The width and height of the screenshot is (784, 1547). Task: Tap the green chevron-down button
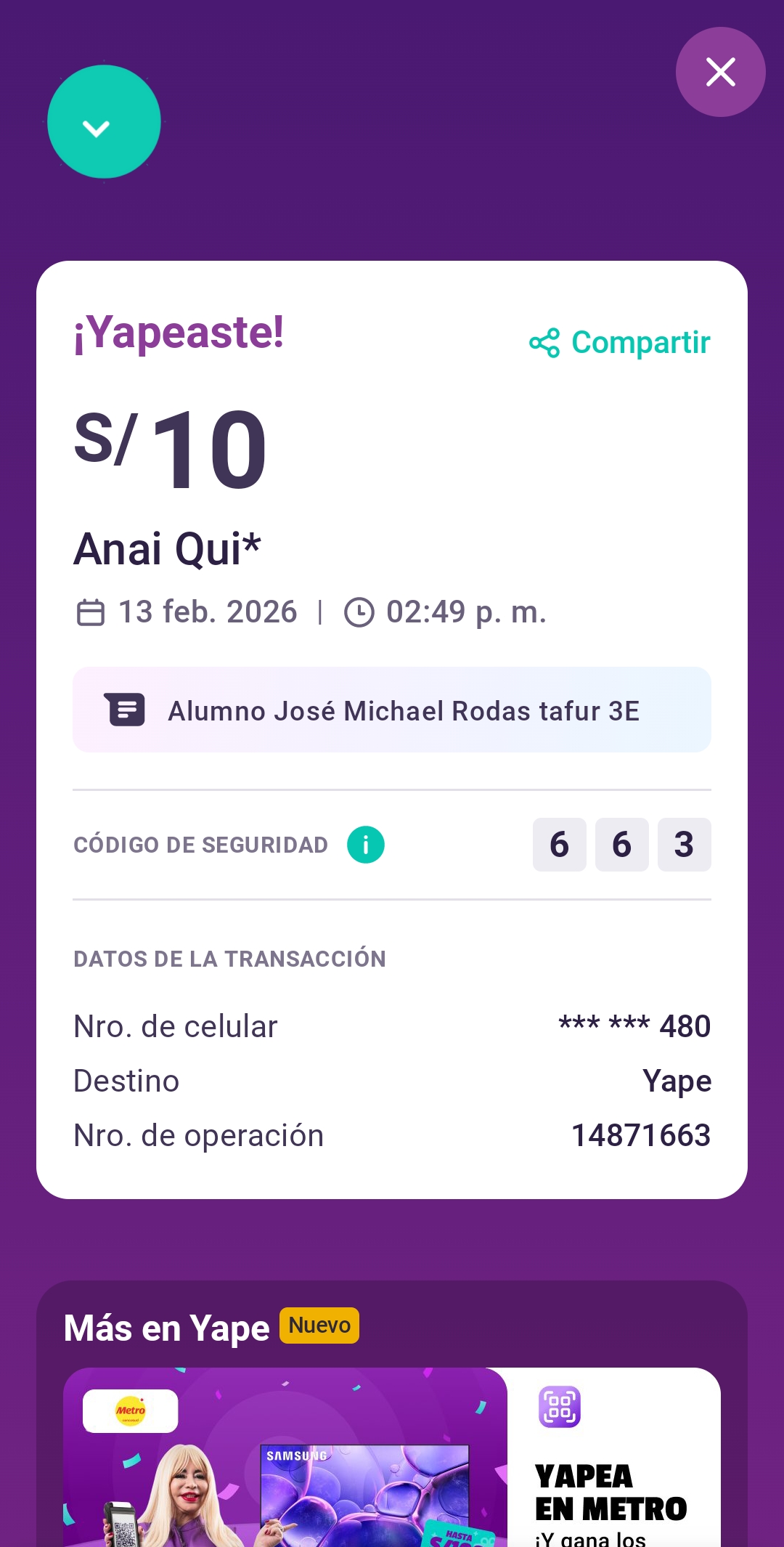[x=104, y=122]
